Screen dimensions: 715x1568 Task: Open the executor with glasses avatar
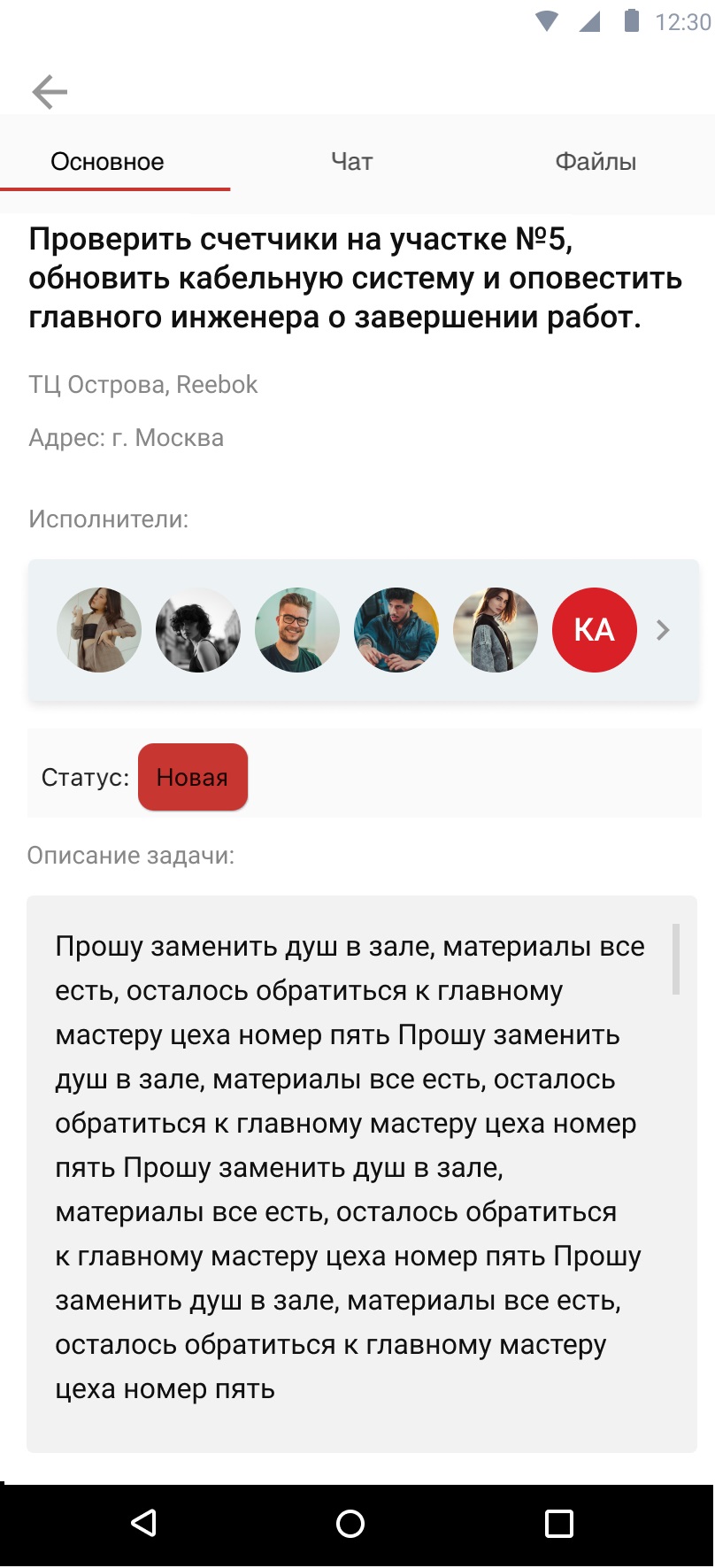(297, 630)
